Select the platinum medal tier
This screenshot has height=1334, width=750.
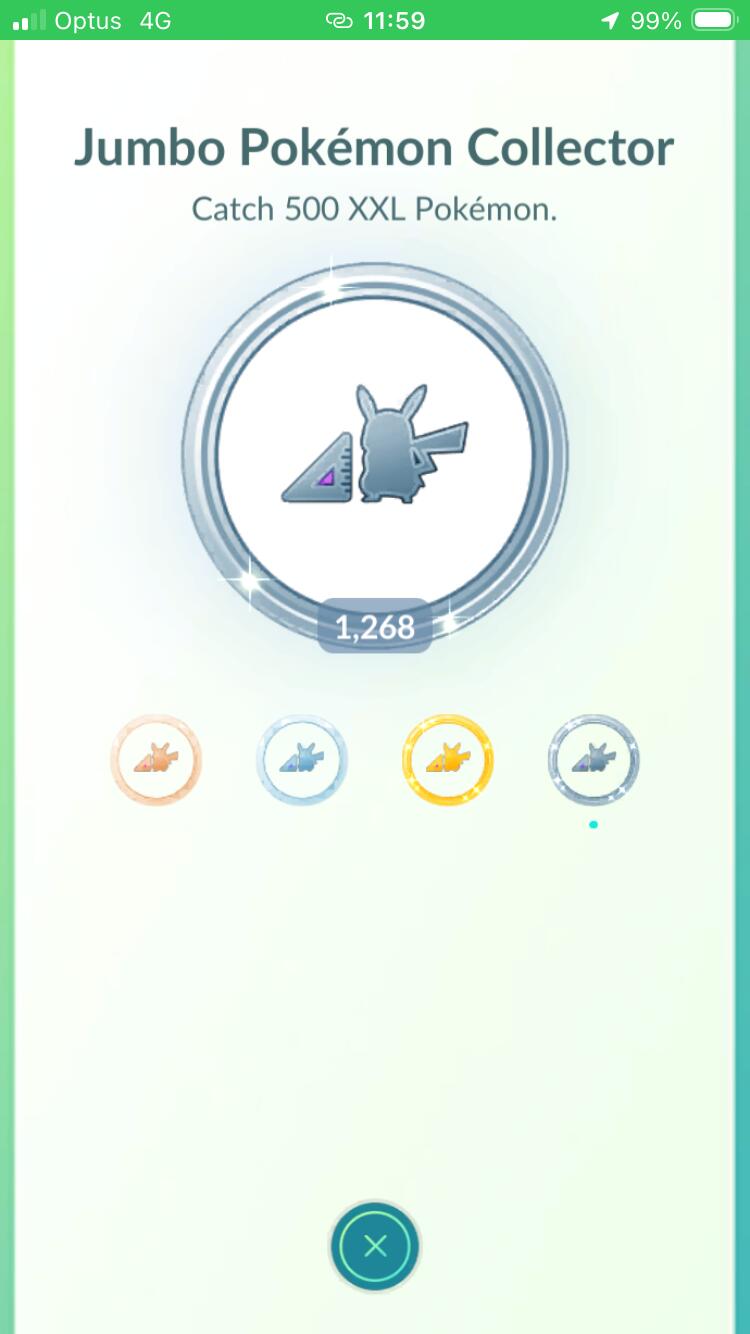click(594, 760)
